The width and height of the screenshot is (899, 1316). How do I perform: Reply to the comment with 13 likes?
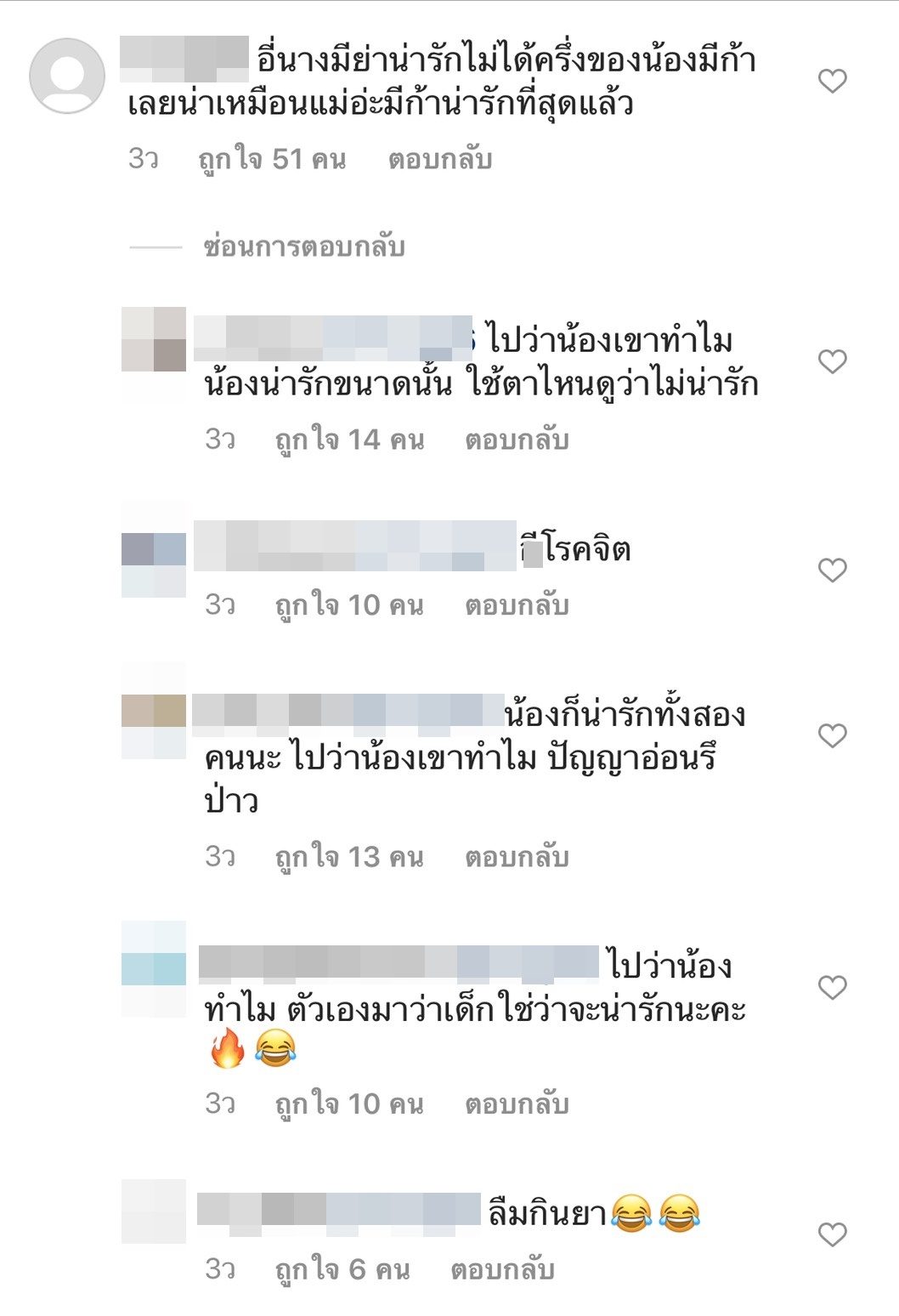(x=516, y=857)
